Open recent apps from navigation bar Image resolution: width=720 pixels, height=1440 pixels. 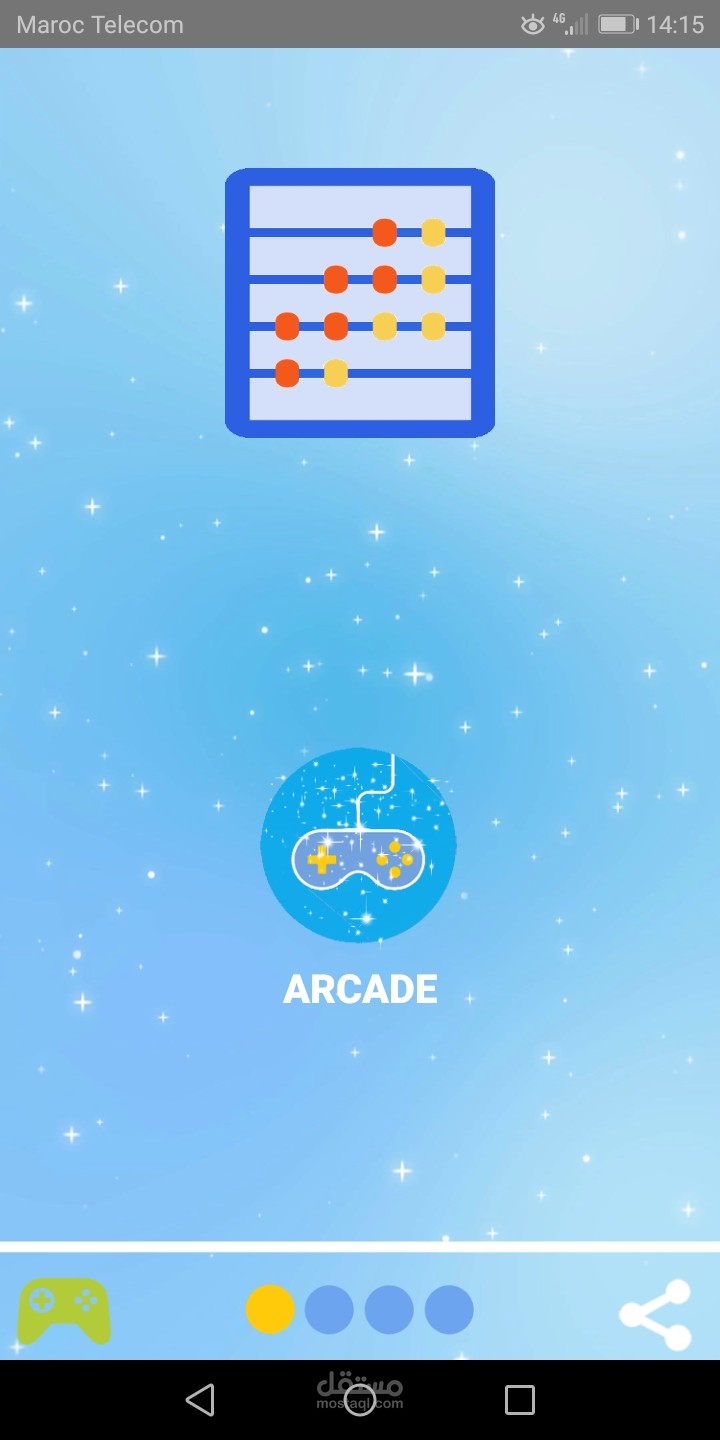click(x=520, y=1400)
